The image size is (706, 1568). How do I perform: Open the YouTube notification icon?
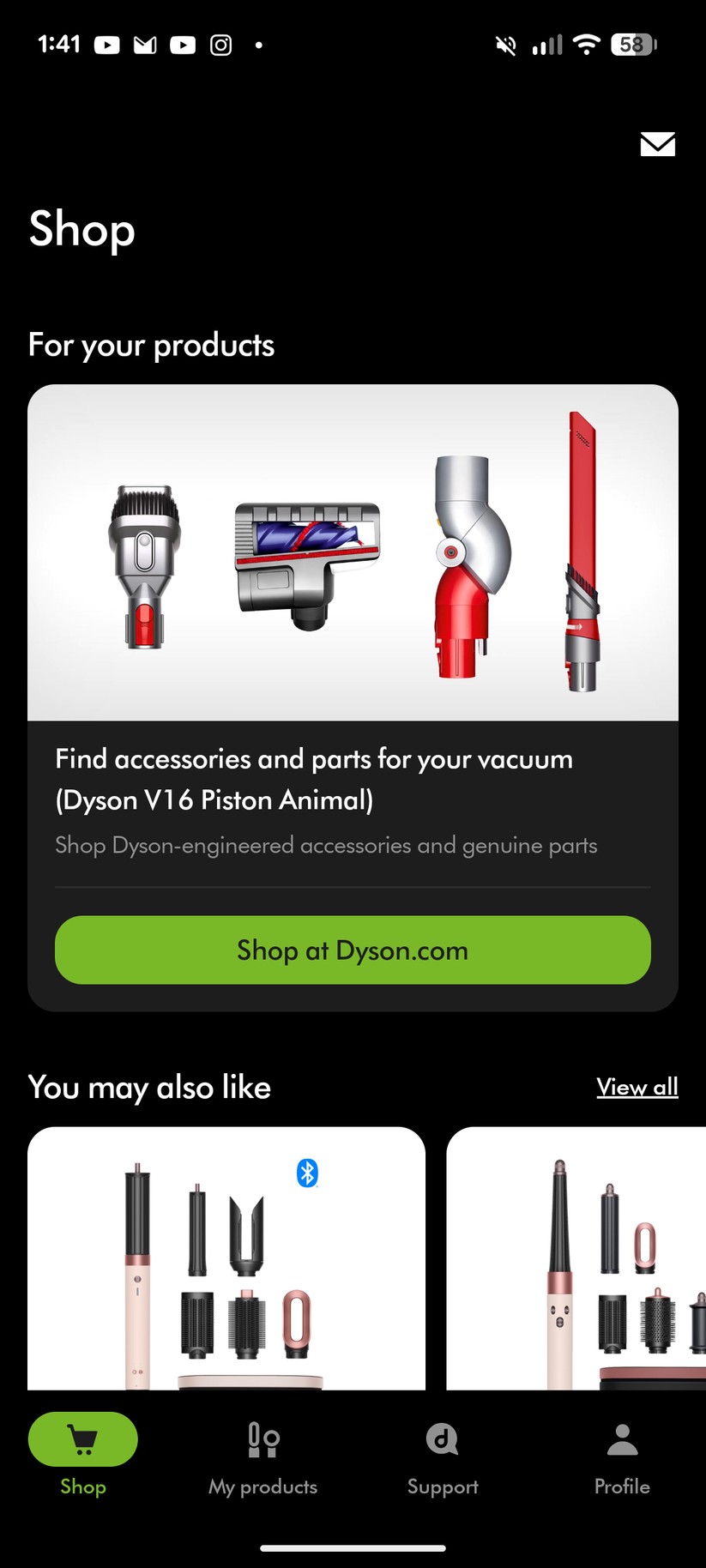pyautogui.click(x=106, y=44)
